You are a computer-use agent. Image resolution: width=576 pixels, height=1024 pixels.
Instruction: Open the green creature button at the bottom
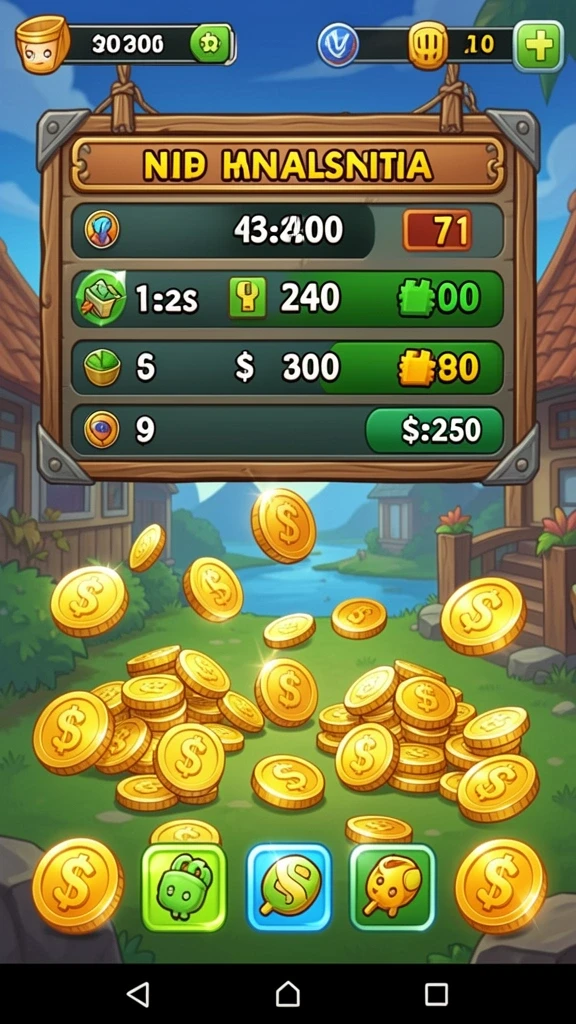[x=184, y=888]
